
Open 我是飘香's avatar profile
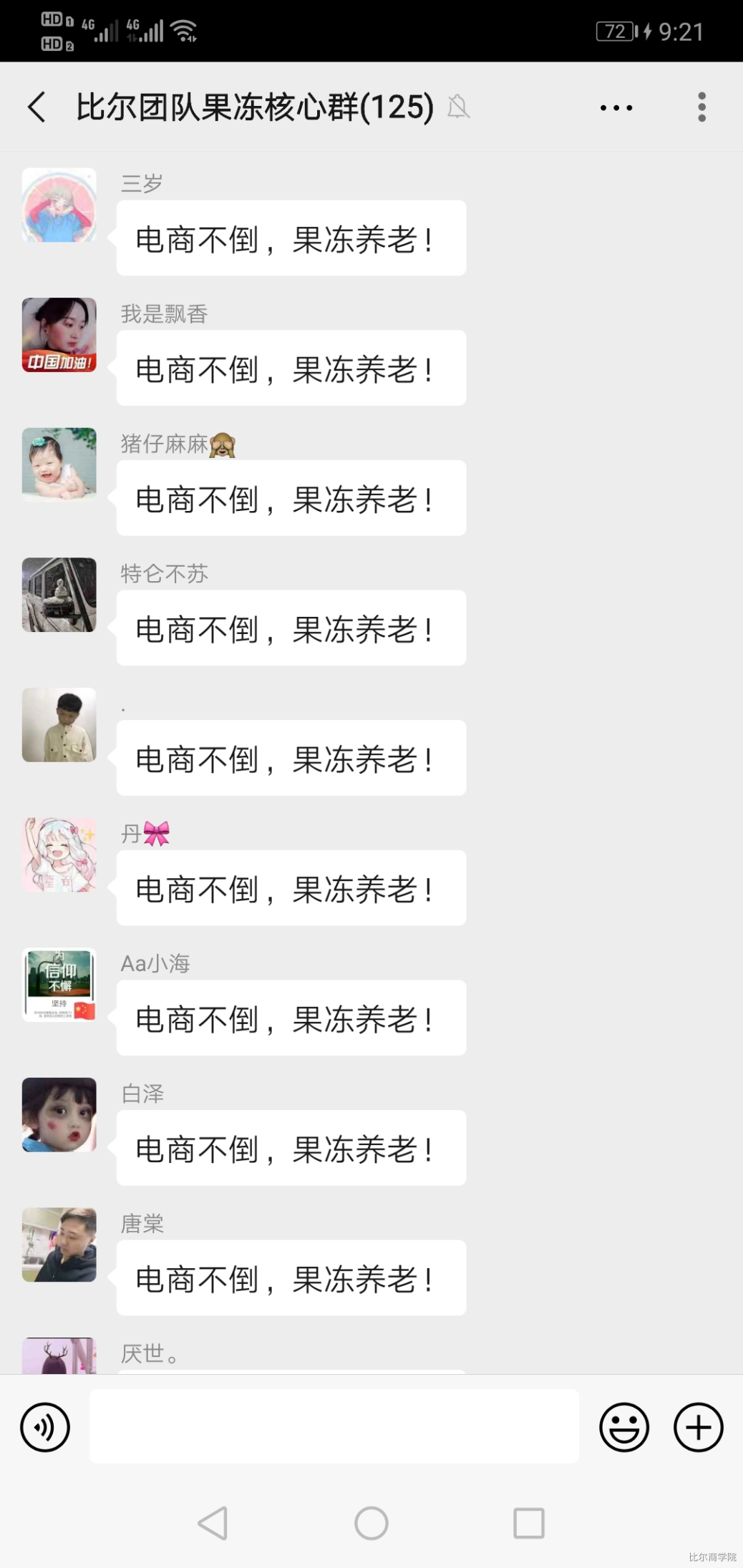pos(59,335)
